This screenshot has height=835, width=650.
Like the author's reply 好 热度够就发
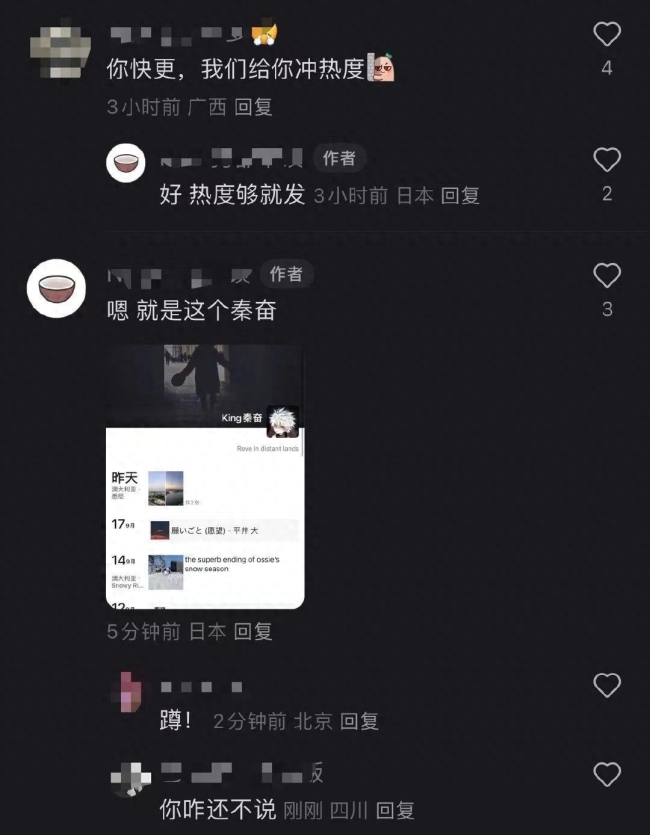click(x=607, y=160)
